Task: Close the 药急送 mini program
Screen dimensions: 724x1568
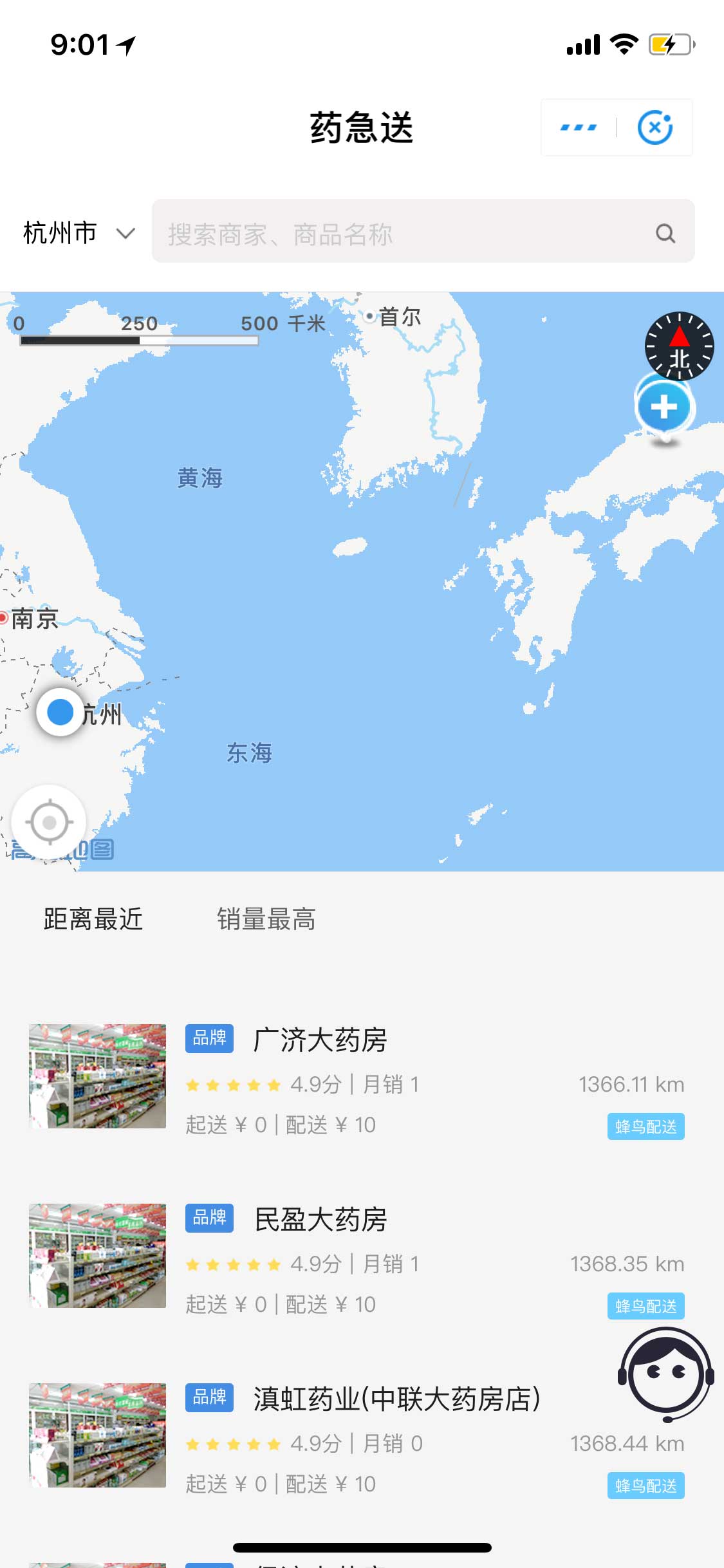Action: (654, 127)
